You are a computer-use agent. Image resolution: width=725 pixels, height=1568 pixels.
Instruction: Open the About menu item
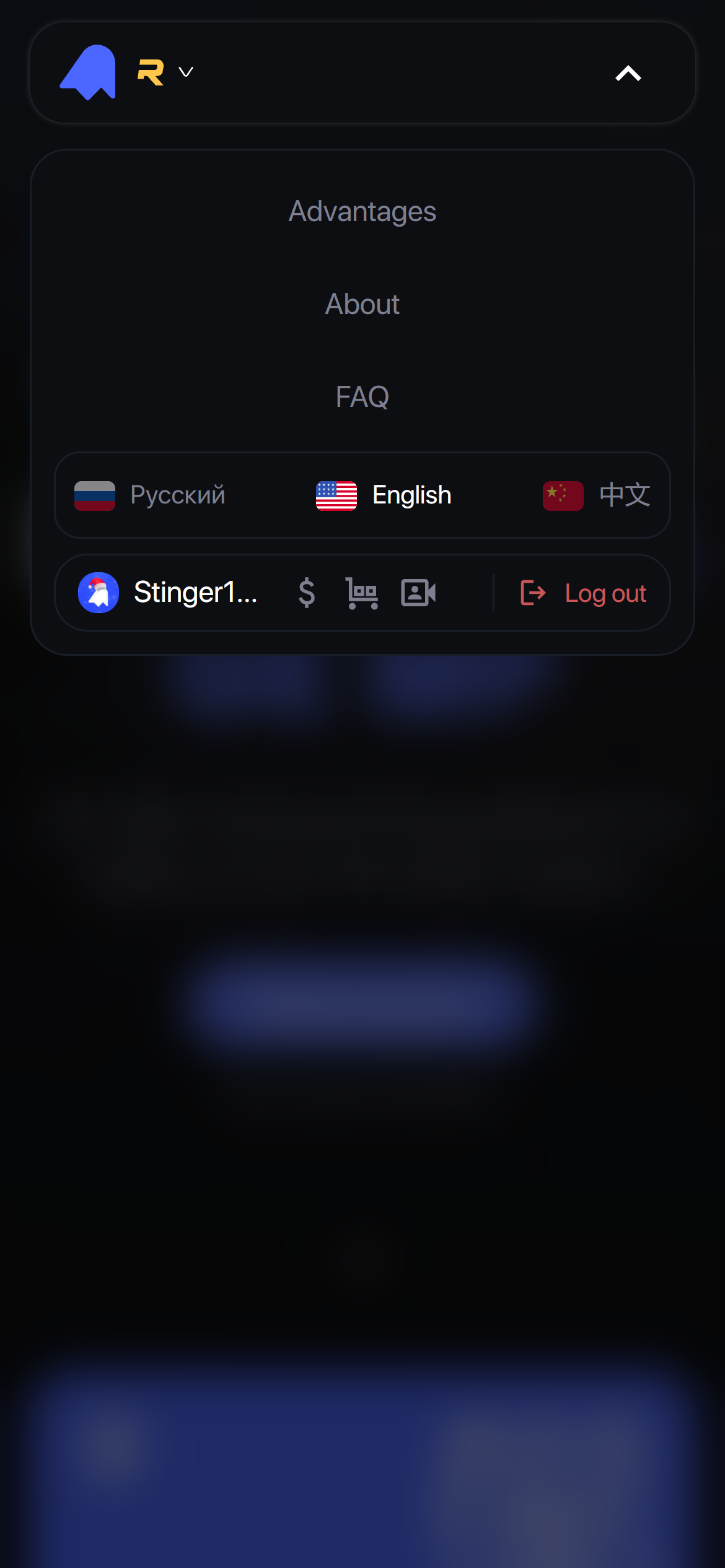(x=362, y=304)
